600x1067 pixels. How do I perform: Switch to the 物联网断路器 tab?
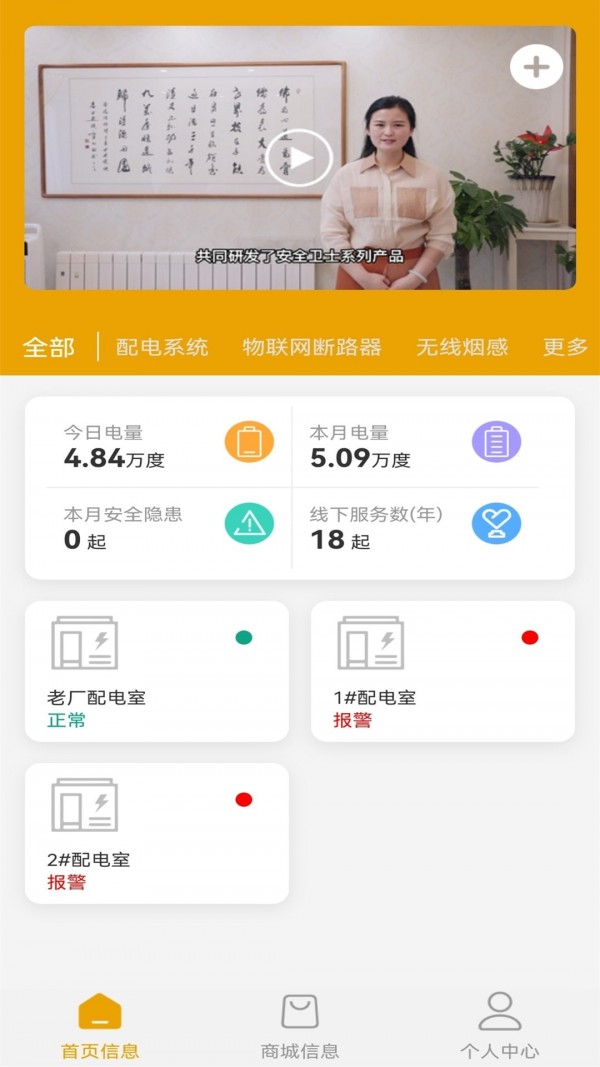312,347
